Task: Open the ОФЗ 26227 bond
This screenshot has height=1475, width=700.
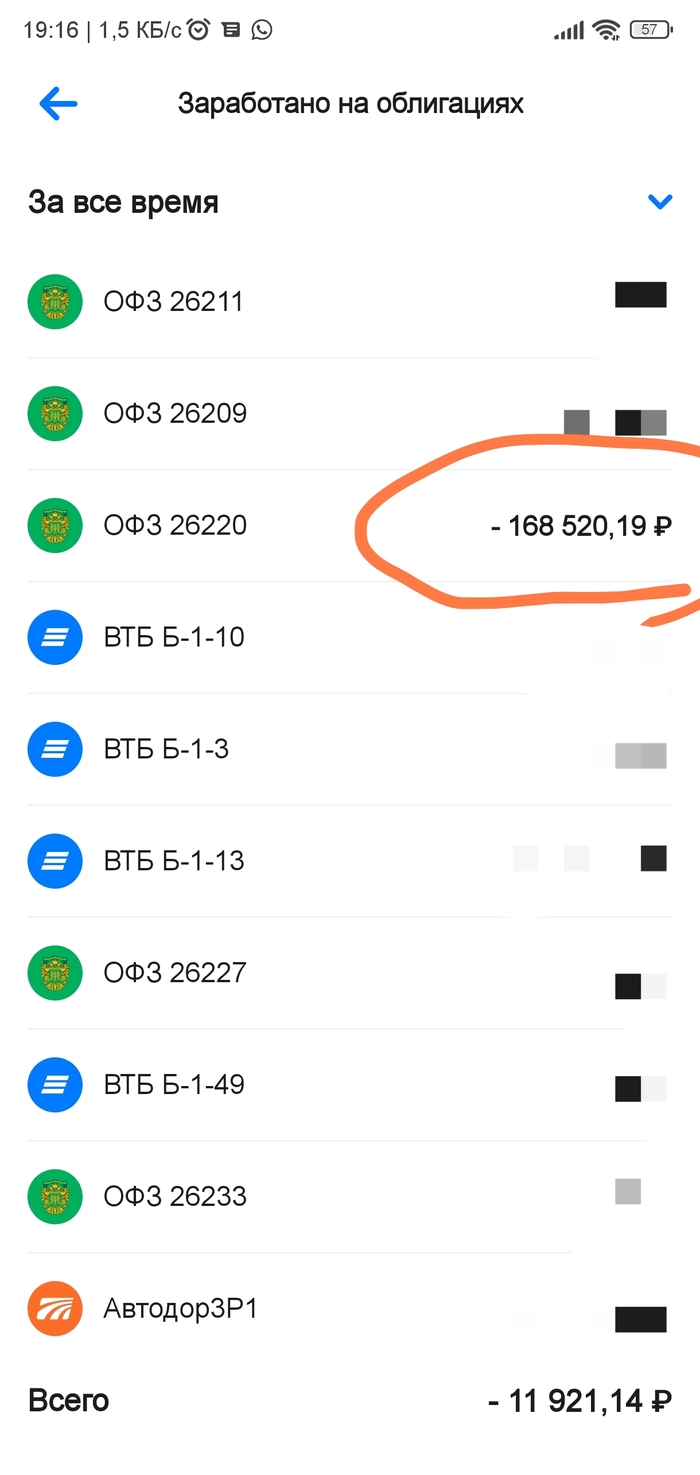Action: pyautogui.click(x=175, y=973)
